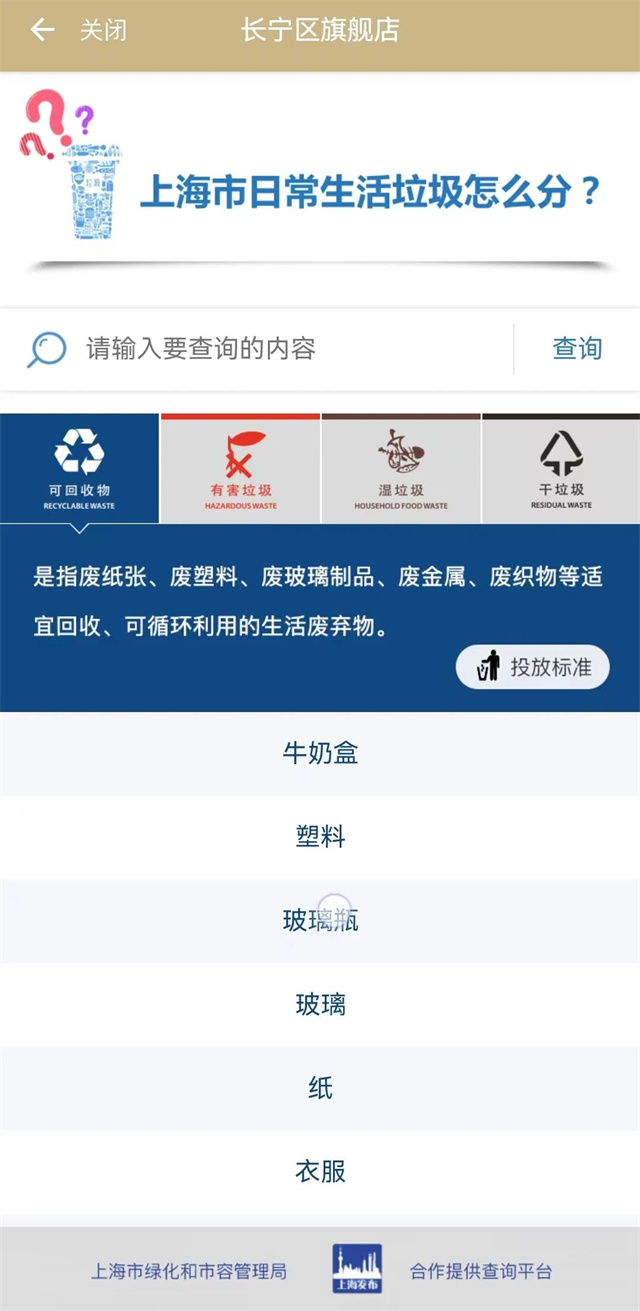Screen dimensions: 640x1311
Task: Tap the 查询 search button
Action: coord(577,349)
